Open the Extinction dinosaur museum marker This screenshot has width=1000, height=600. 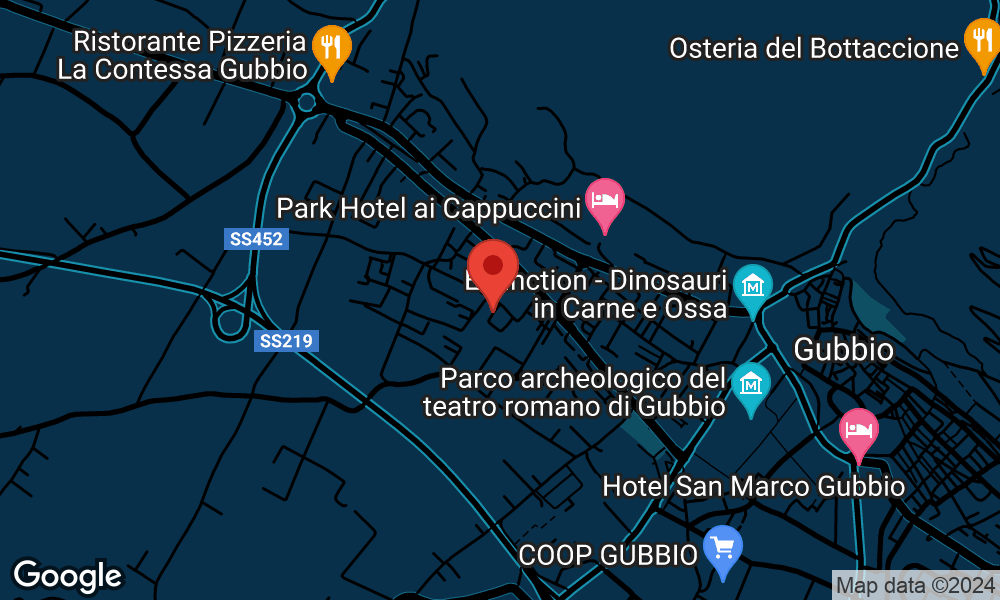[752, 288]
